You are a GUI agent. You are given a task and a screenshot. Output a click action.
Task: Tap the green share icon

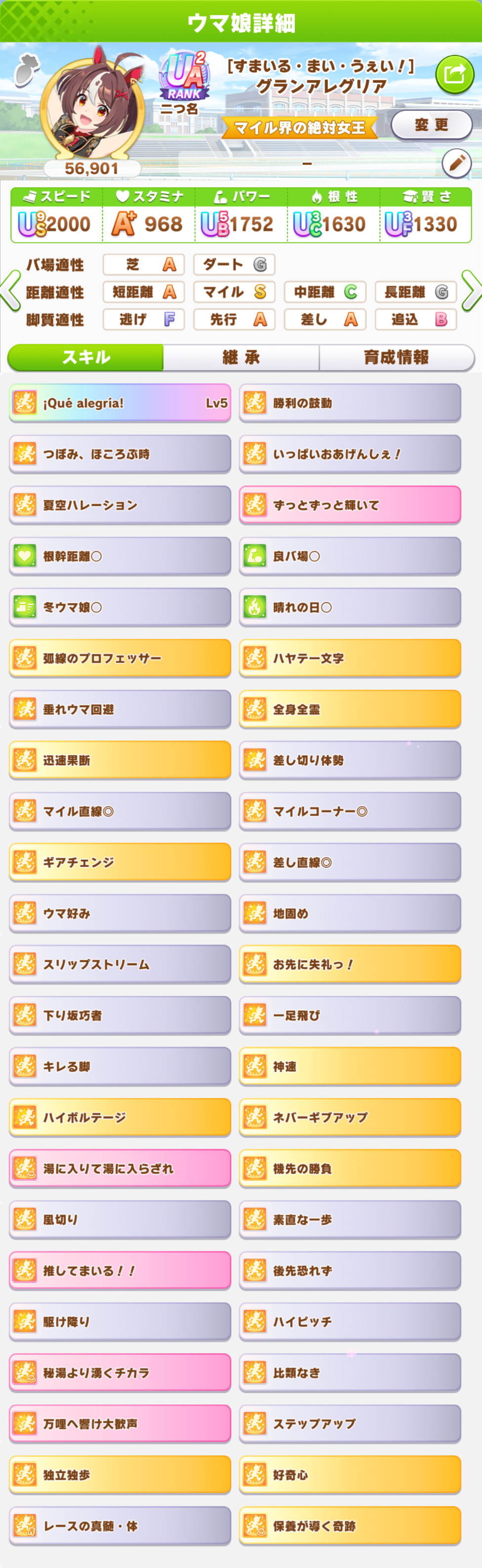coord(455,74)
